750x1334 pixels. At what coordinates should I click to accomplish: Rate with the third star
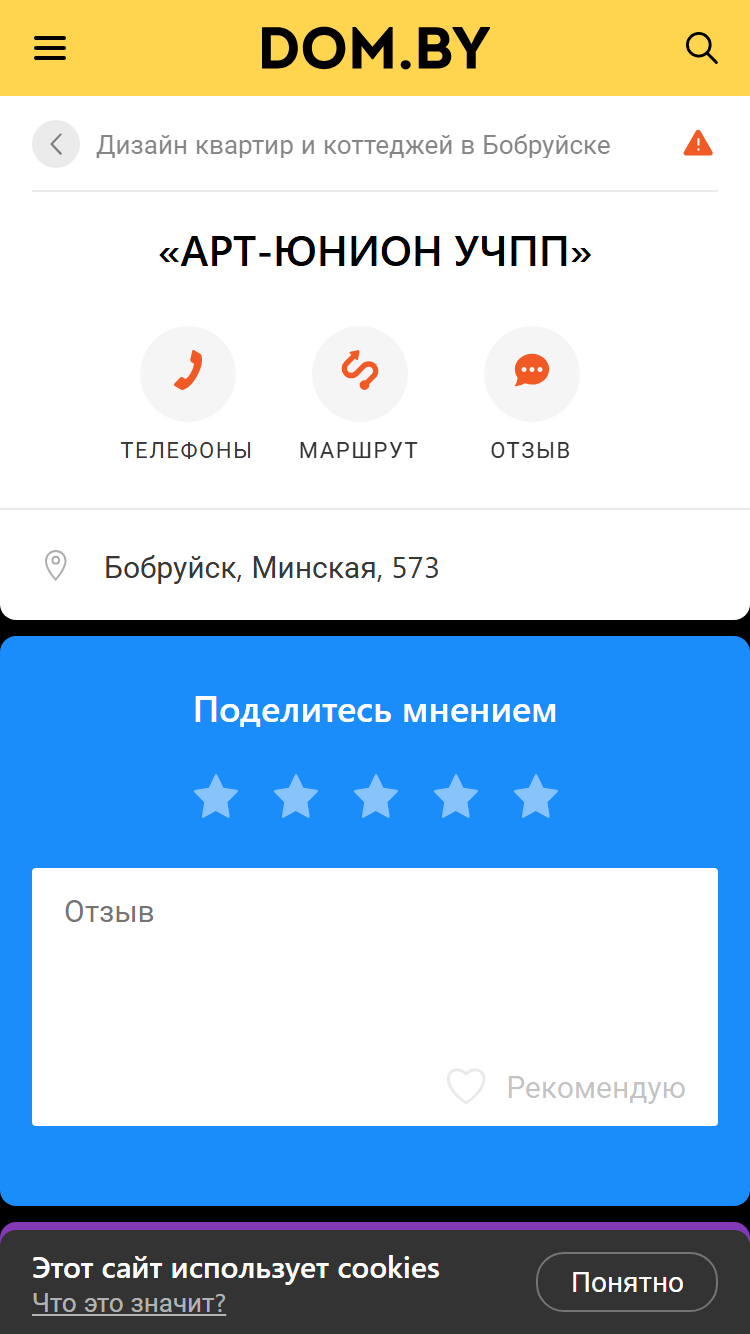pyautogui.click(x=376, y=797)
